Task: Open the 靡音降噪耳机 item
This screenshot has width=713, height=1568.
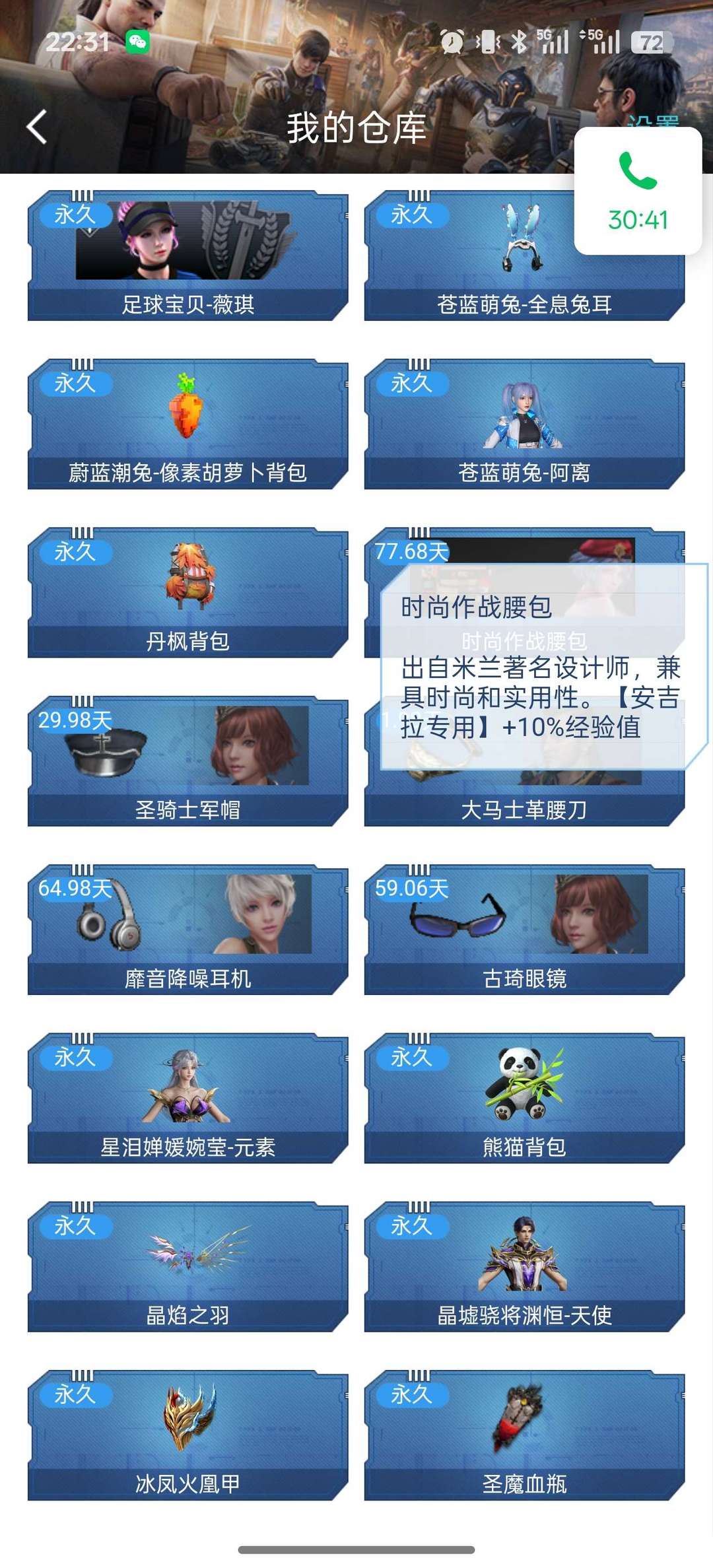Action: point(187,930)
